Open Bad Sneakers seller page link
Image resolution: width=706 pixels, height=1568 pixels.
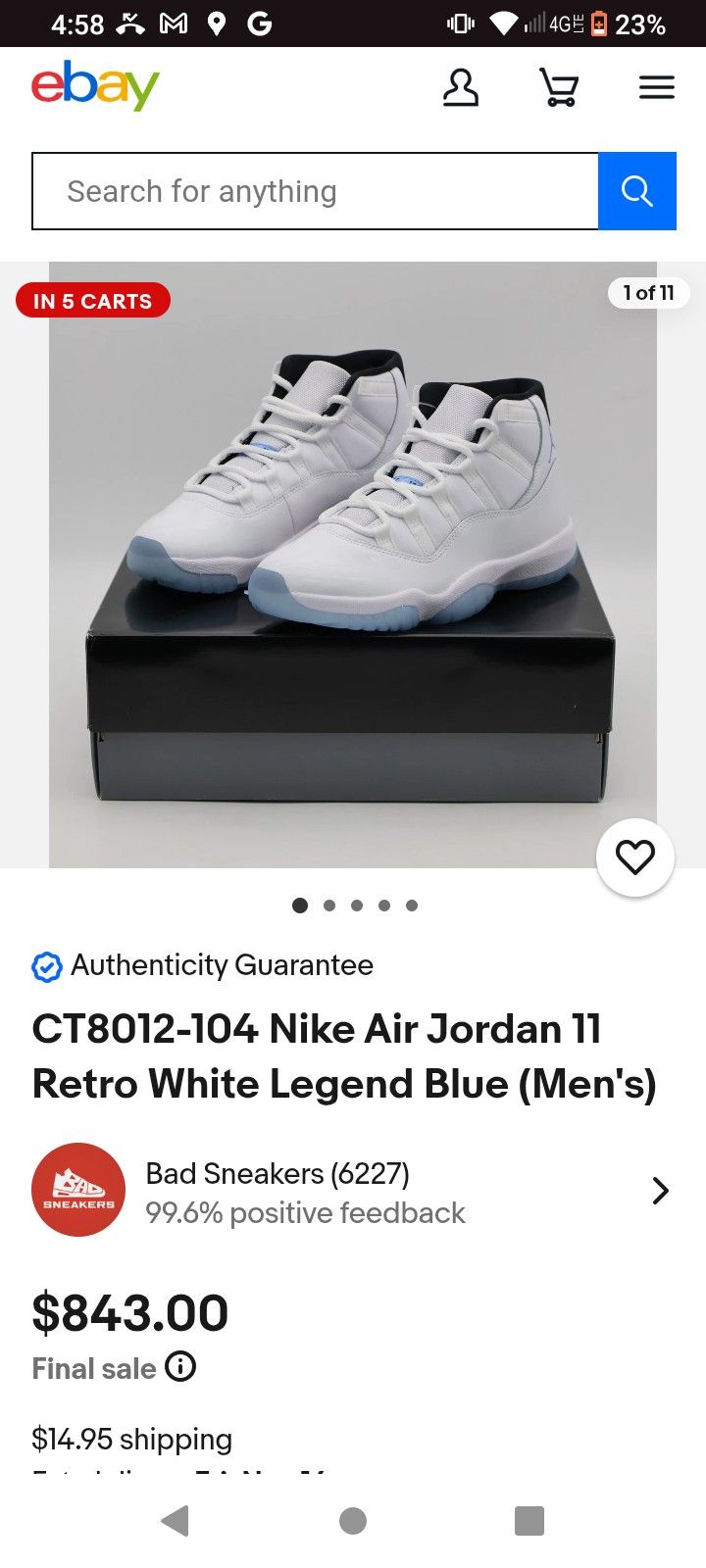pyautogui.click(x=277, y=1173)
